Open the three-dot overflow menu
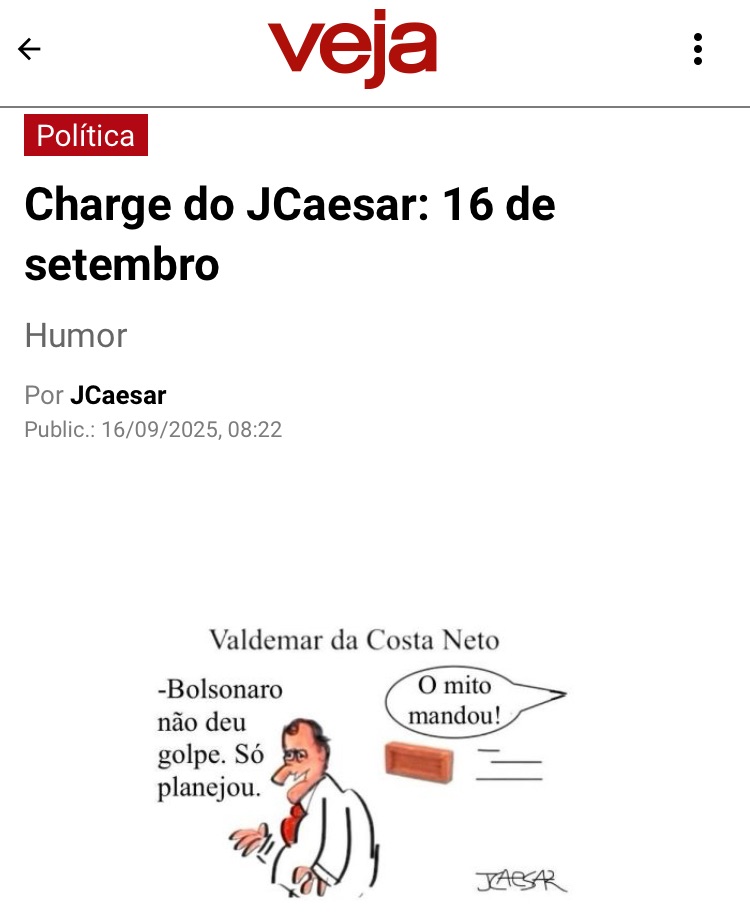 [698, 49]
